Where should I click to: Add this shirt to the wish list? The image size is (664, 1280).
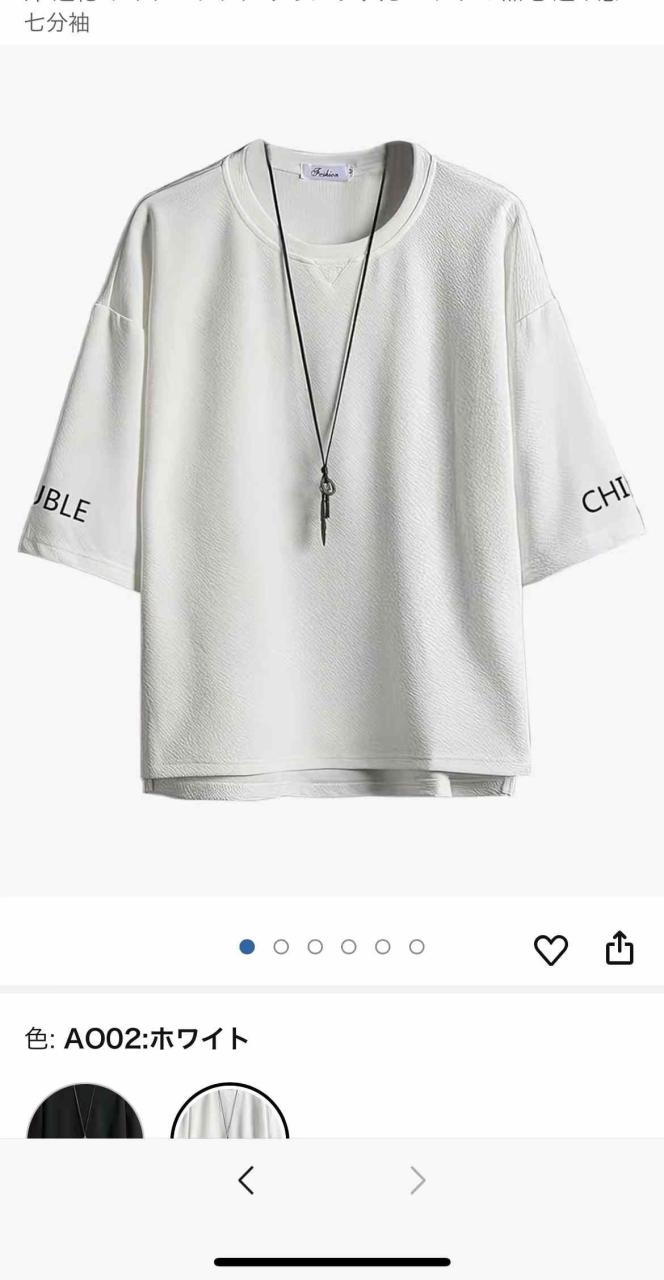point(550,949)
